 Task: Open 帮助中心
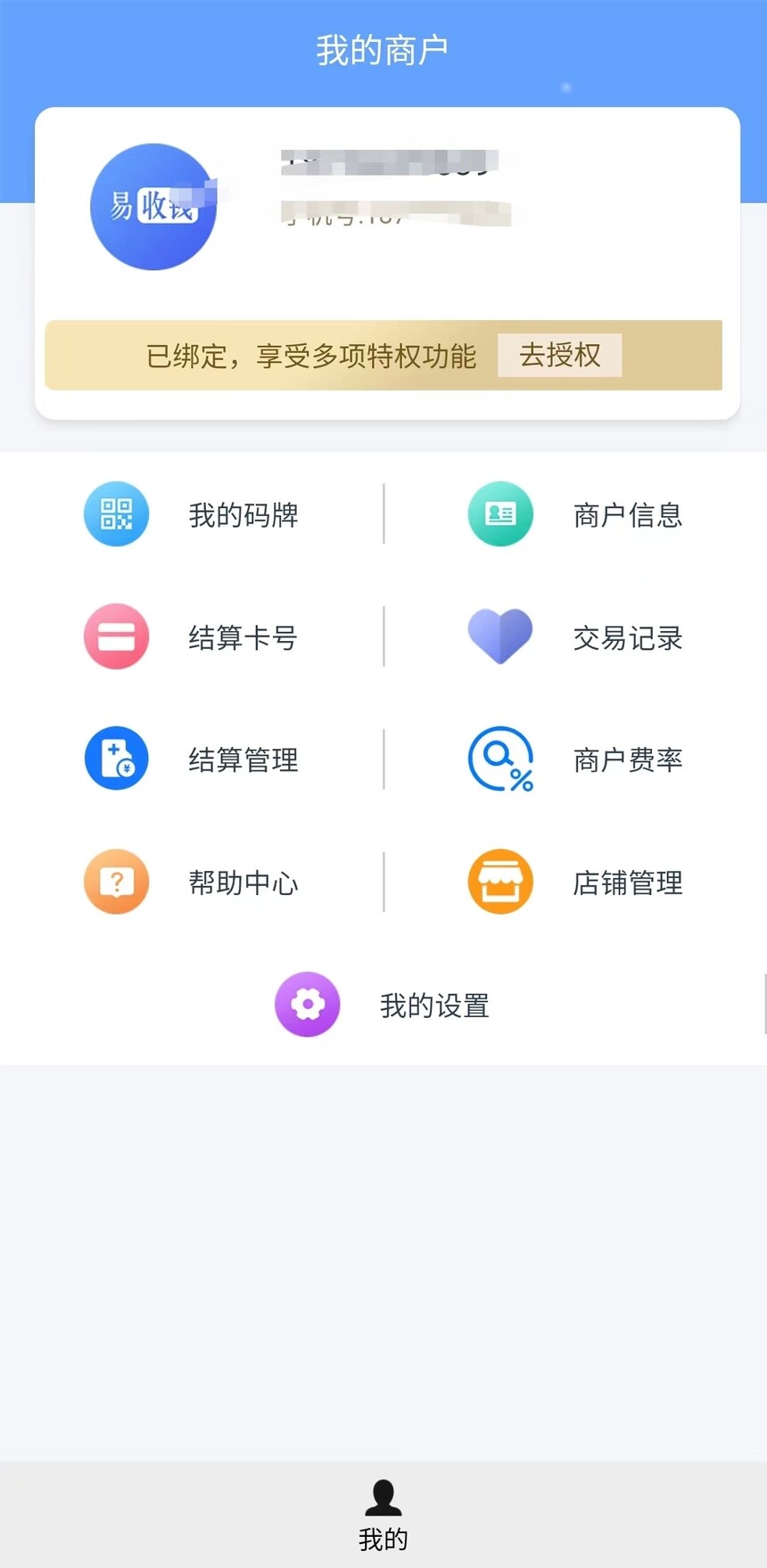tap(192, 883)
